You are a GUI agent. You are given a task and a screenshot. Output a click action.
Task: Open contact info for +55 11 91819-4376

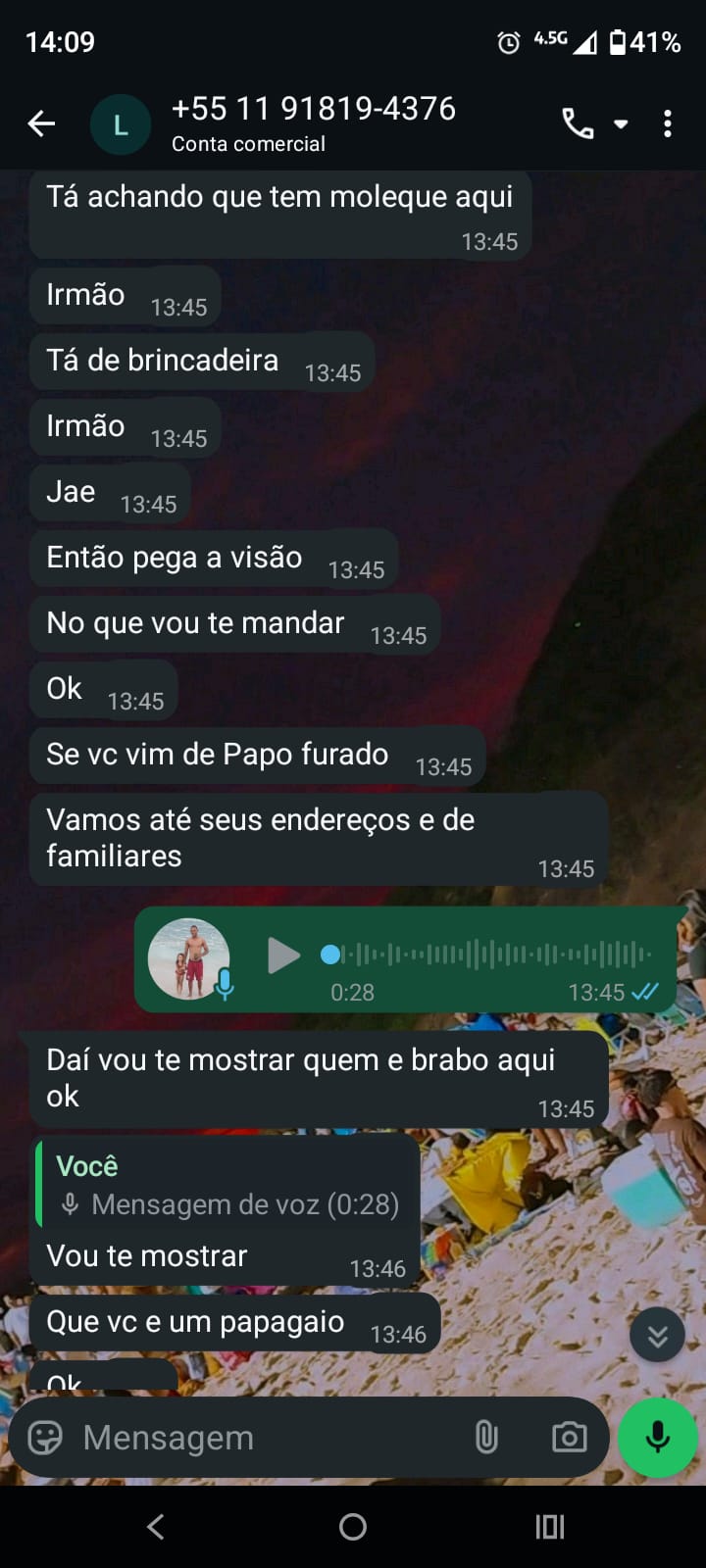pyautogui.click(x=314, y=122)
